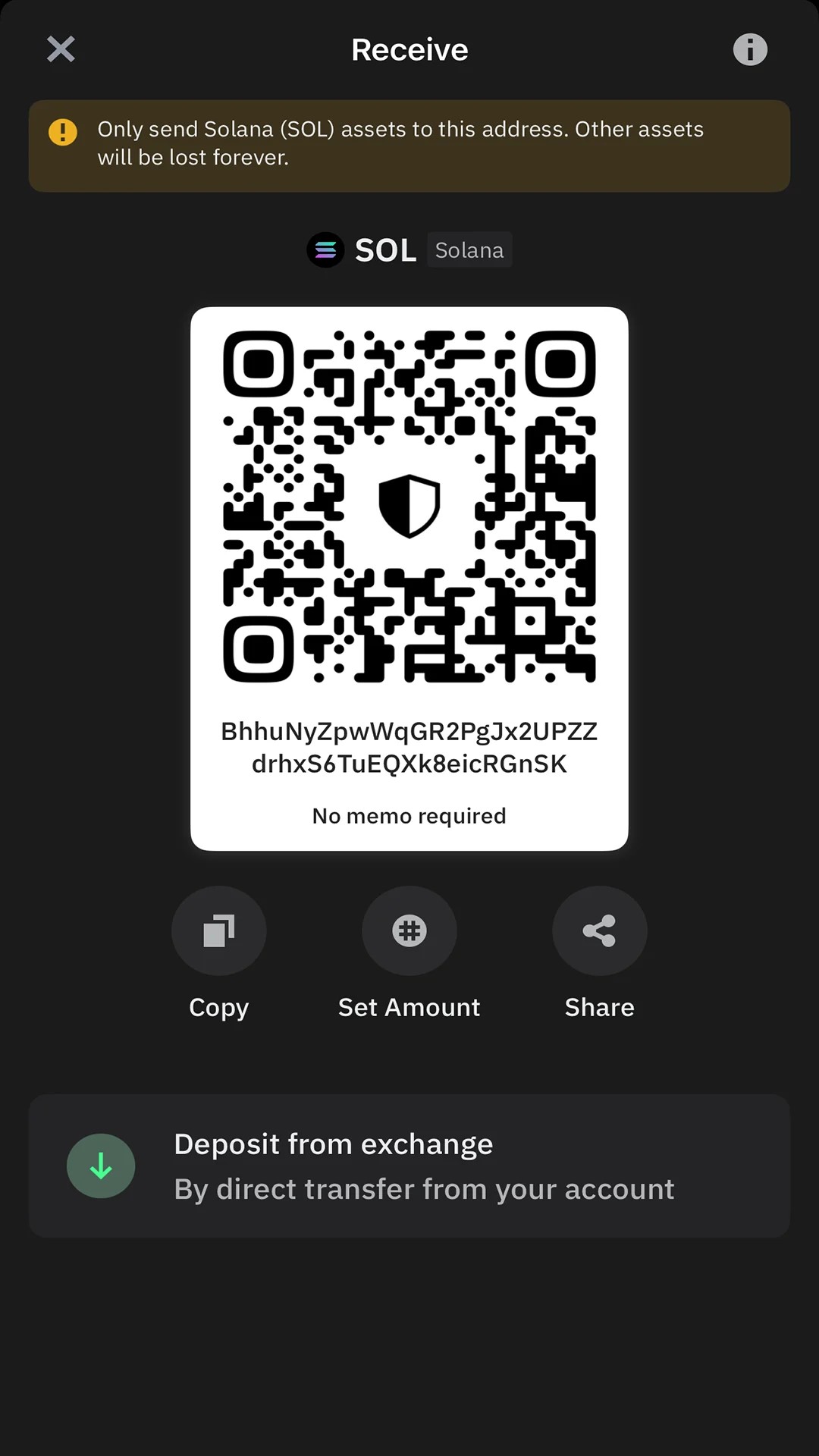819x1456 pixels.
Task: Tap the Receive title text
Action: [409, 49]
